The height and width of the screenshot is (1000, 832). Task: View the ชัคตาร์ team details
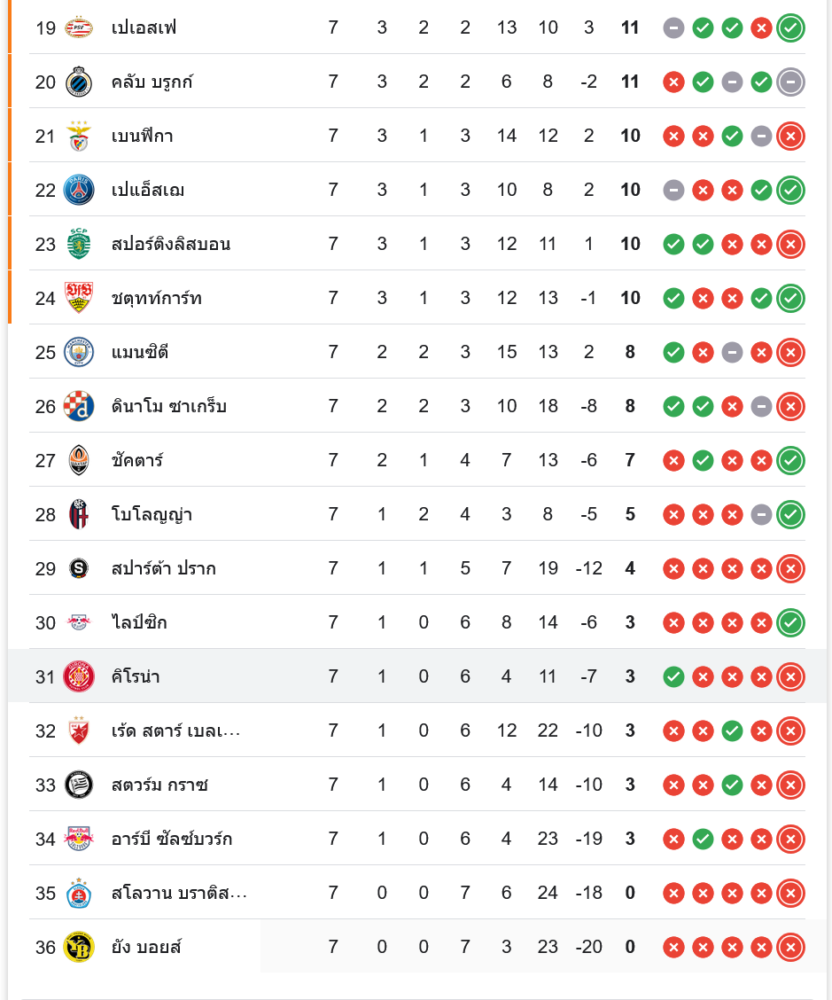(x=137, y=460)
